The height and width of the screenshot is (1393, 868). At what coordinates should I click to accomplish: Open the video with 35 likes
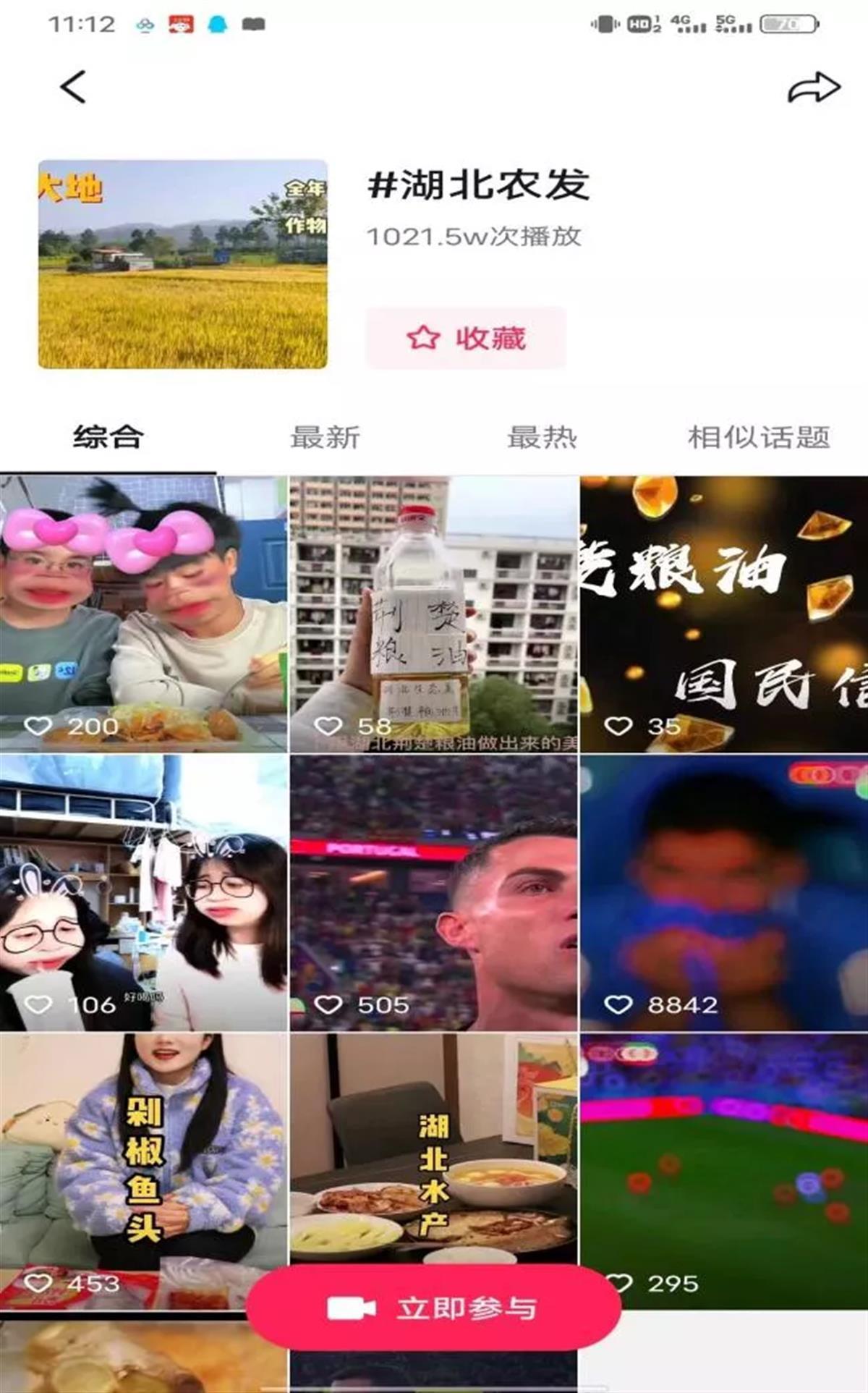click(723, 614)
